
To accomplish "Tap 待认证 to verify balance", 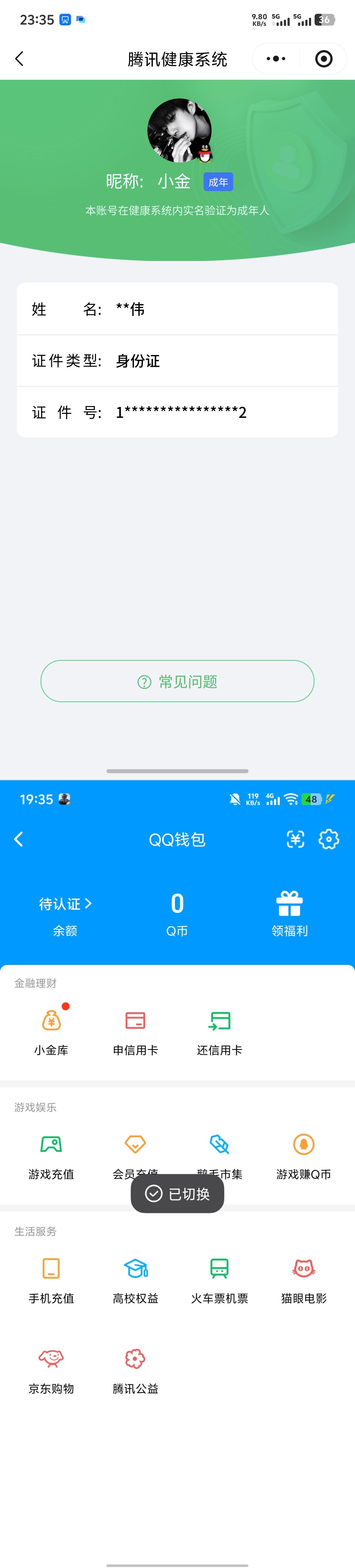I will pos(65,904).
